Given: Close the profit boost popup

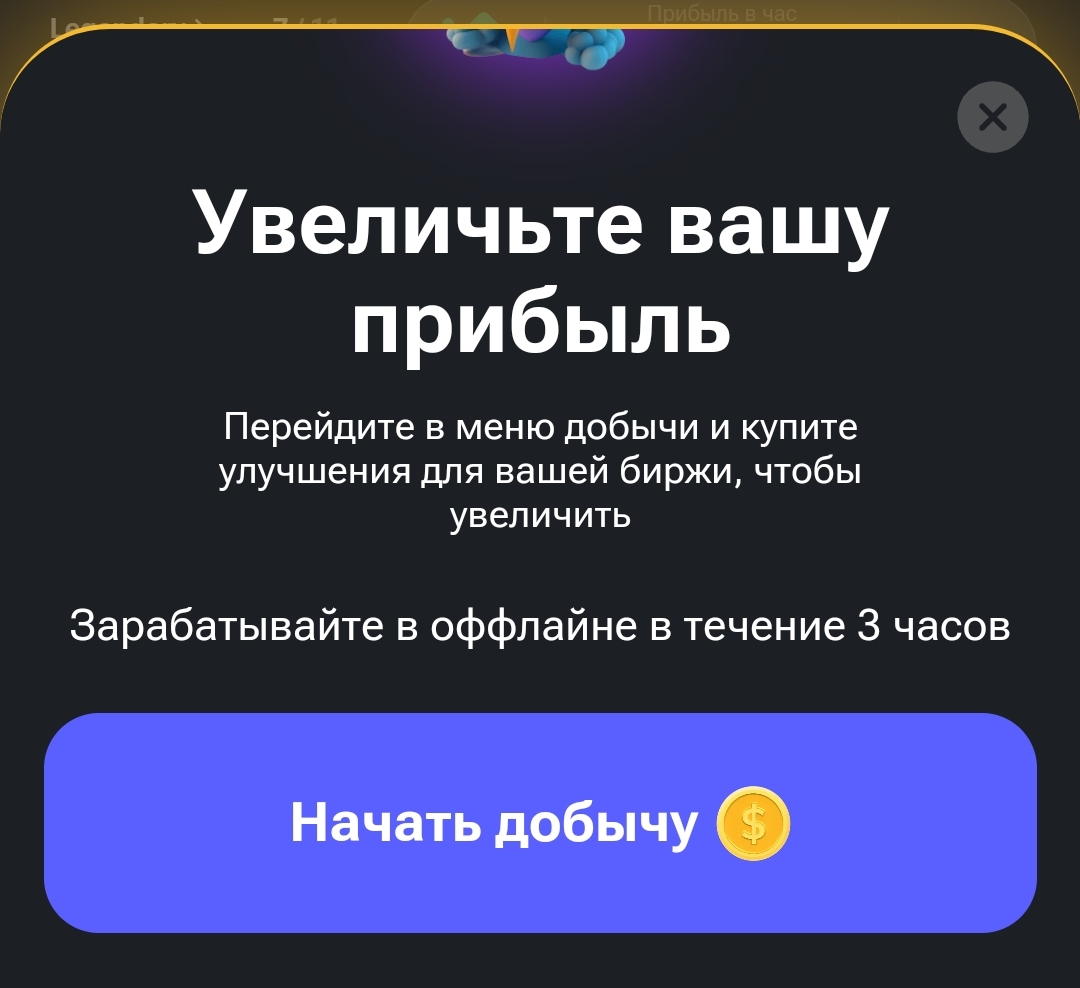Looking at the screenshot, I should pos(992,118).
